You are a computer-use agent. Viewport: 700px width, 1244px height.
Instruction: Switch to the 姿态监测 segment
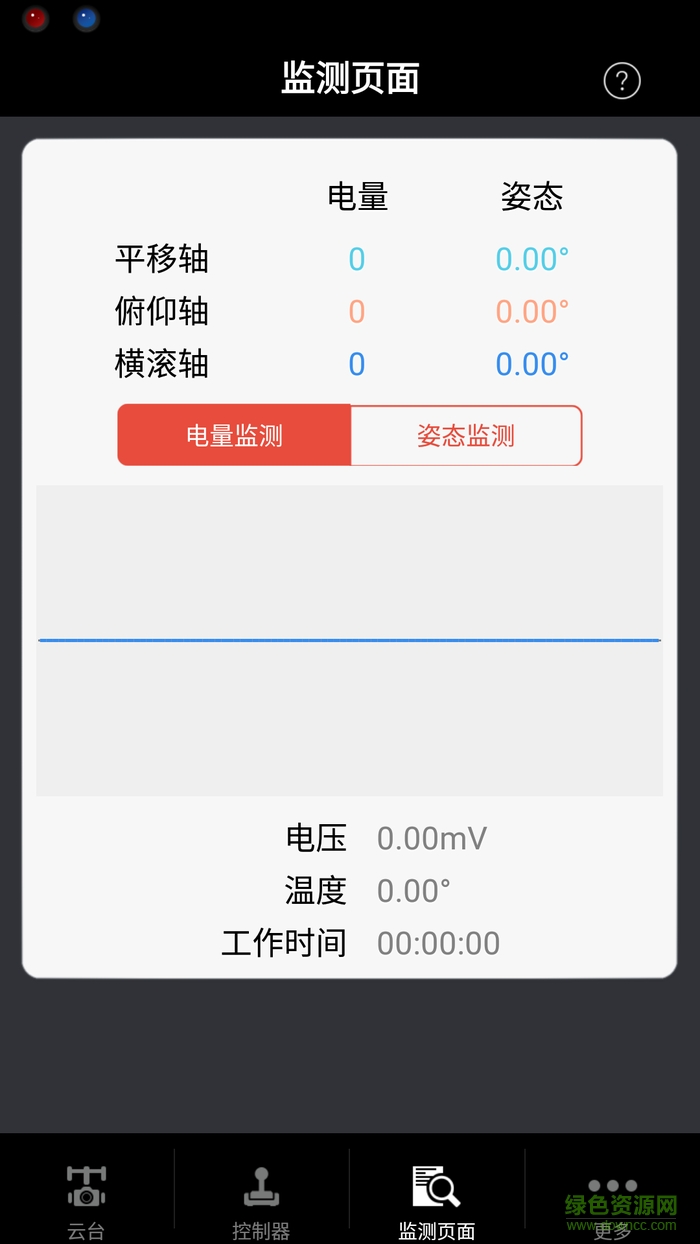[x=466, y=435]
